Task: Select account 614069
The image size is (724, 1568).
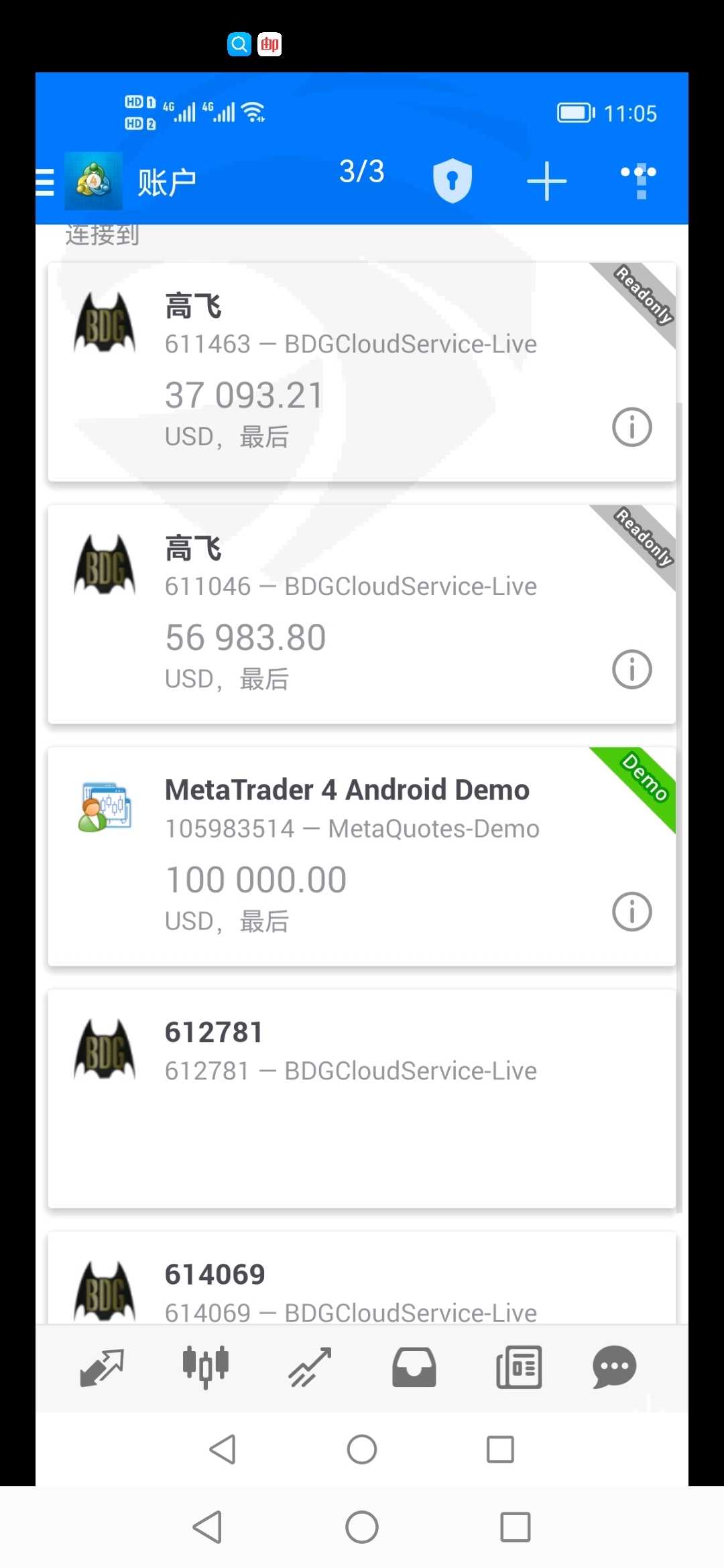Action: point(362,1279)
